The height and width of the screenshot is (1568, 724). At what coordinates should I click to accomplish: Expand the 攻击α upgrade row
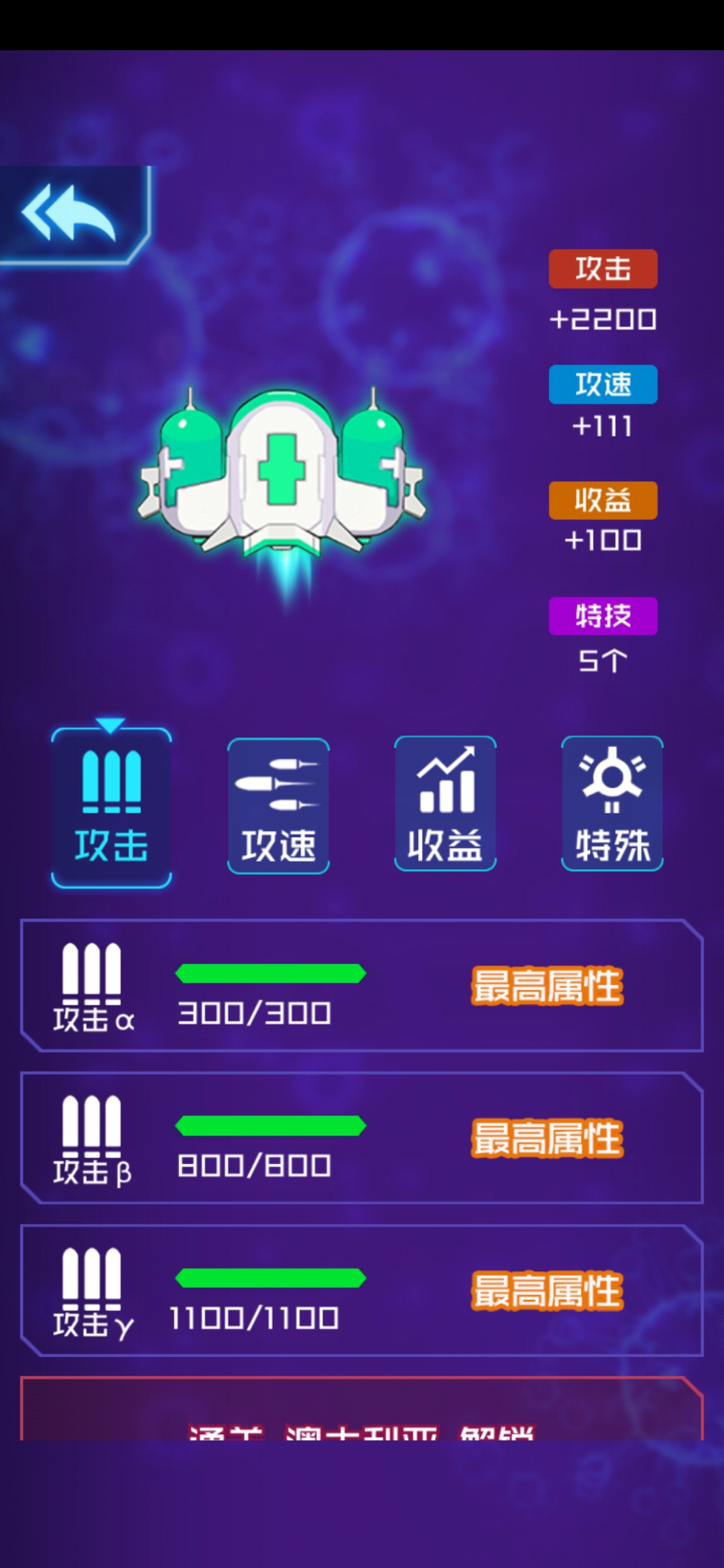pos(362,985)
